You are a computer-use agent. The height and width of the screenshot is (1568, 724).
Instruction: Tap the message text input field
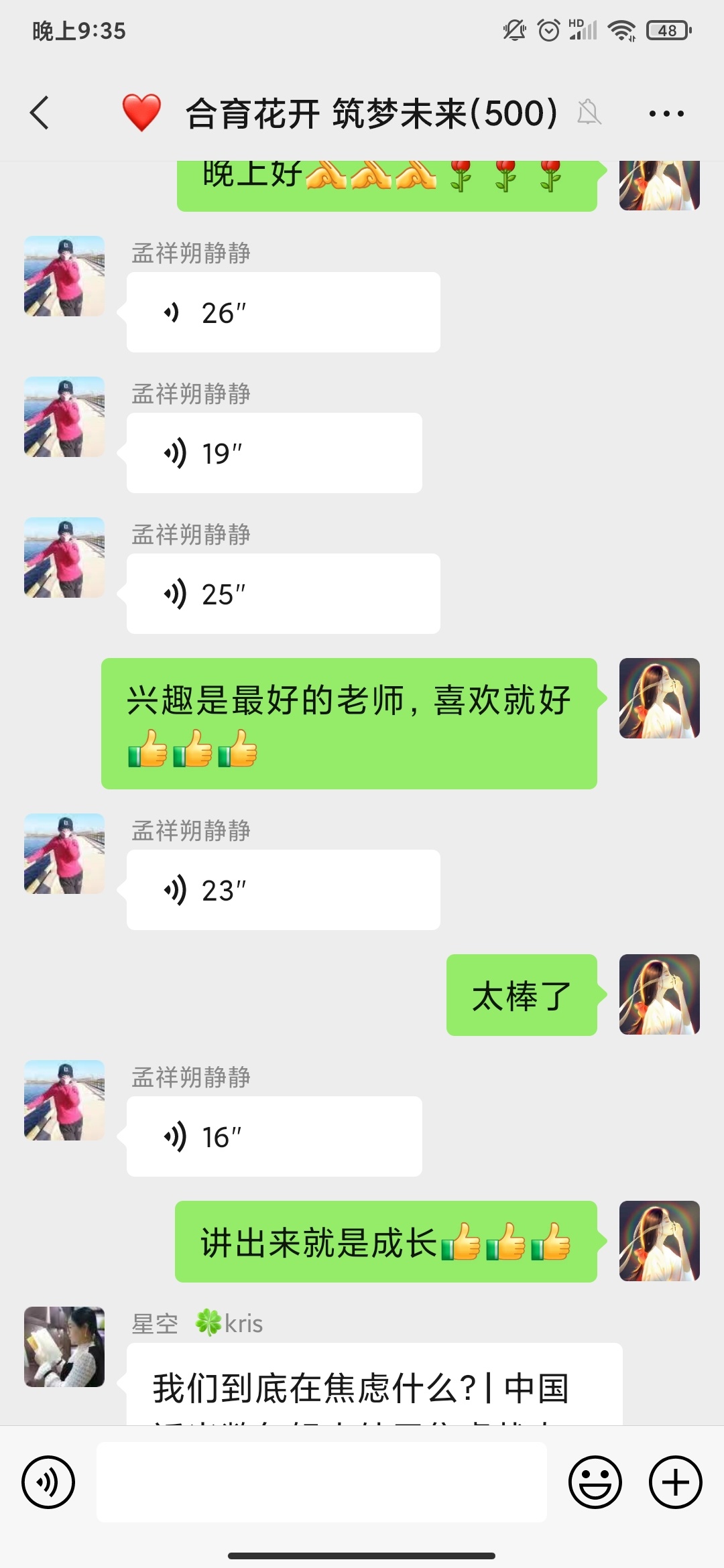pos(322,1482)
